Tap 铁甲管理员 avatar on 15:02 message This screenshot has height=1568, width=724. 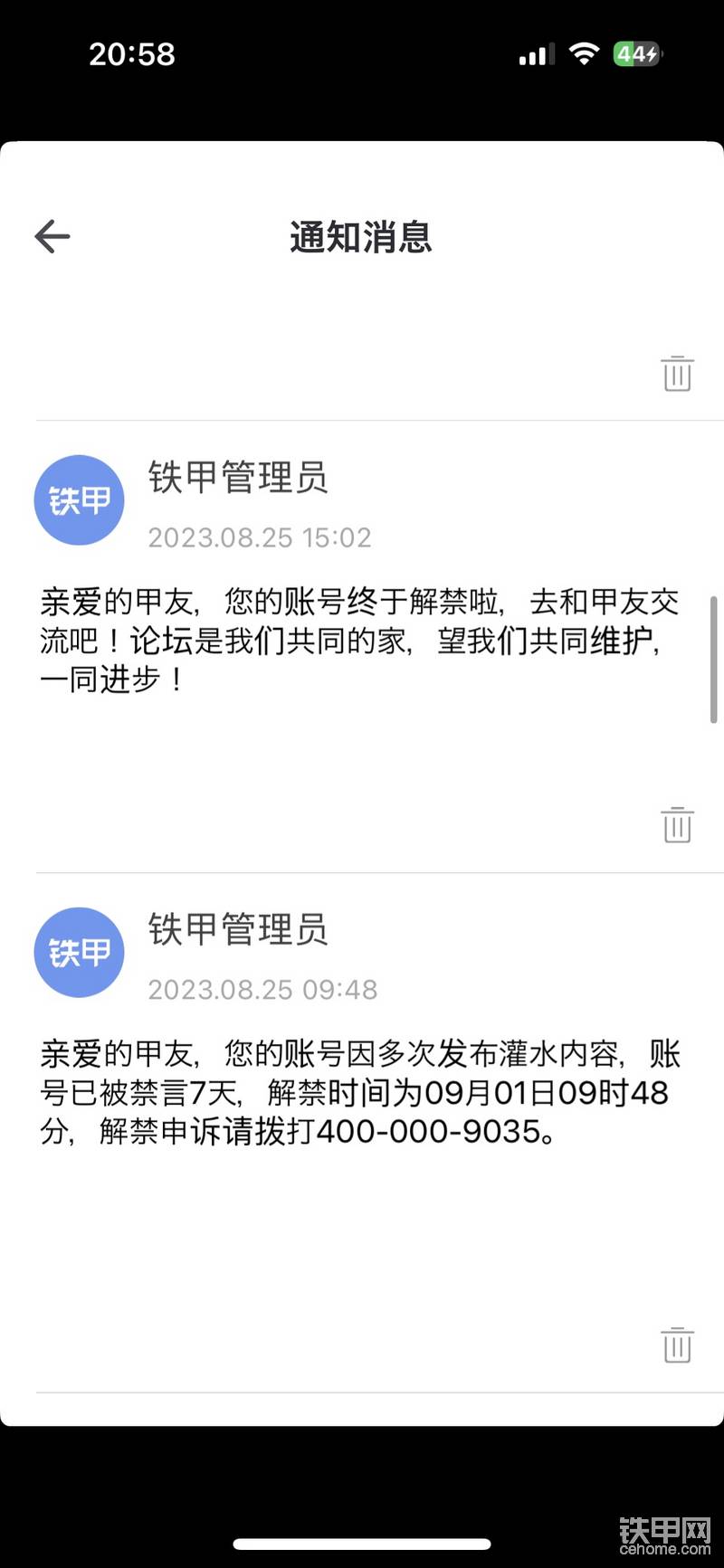coord(79,500)
